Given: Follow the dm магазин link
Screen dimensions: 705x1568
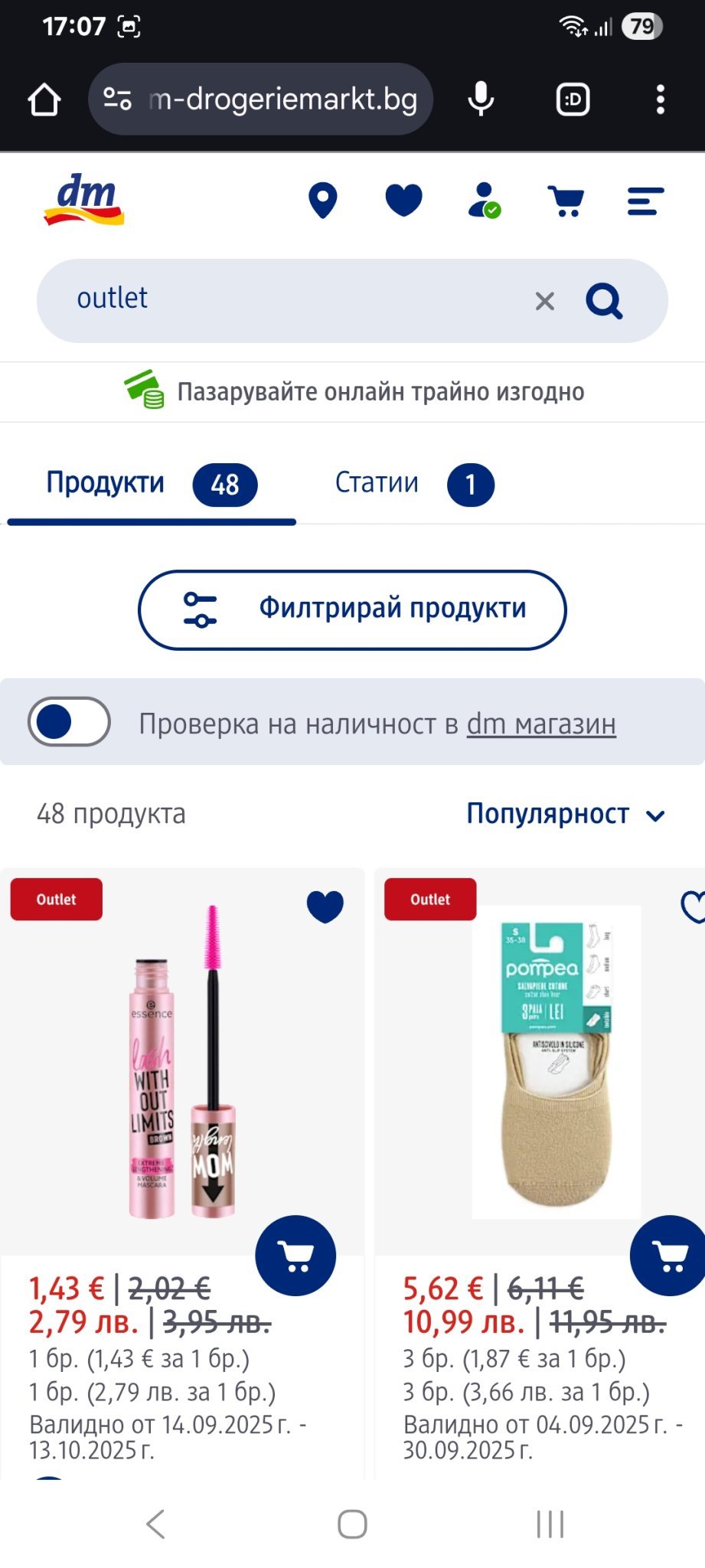Looking at the screenshot, I should (x=541, y=724).
